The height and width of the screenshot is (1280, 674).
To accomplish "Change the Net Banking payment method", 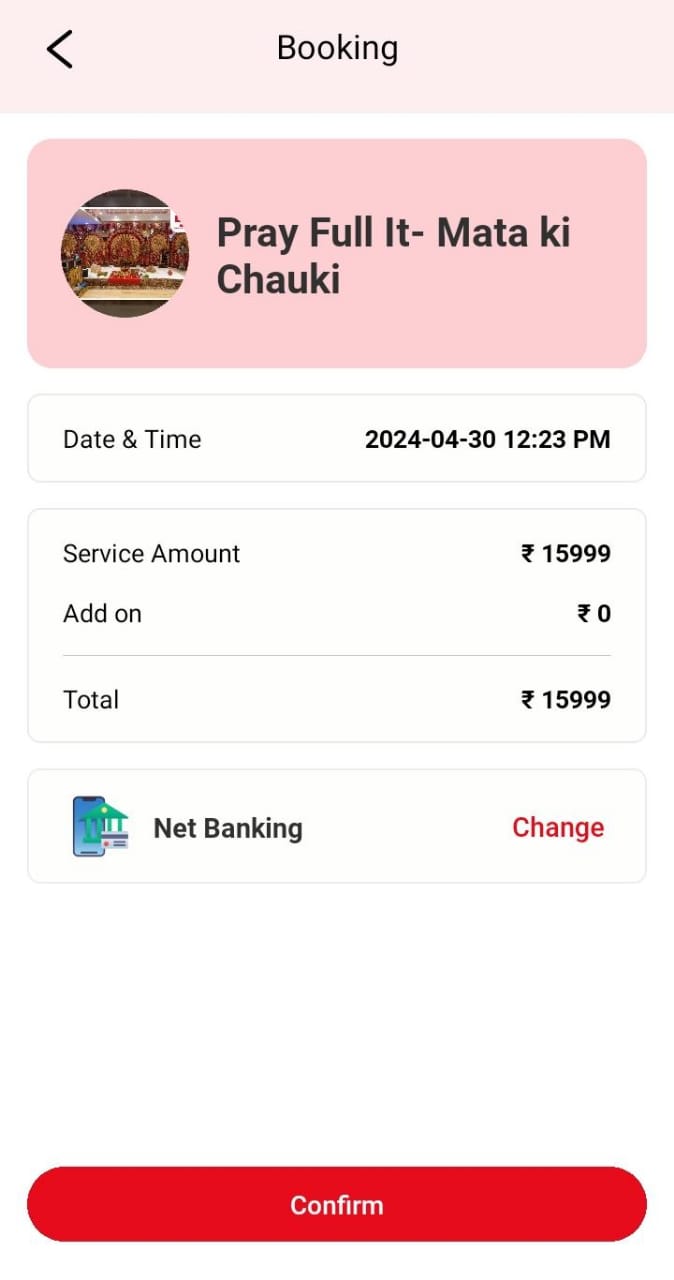I will tap(557, 827).
